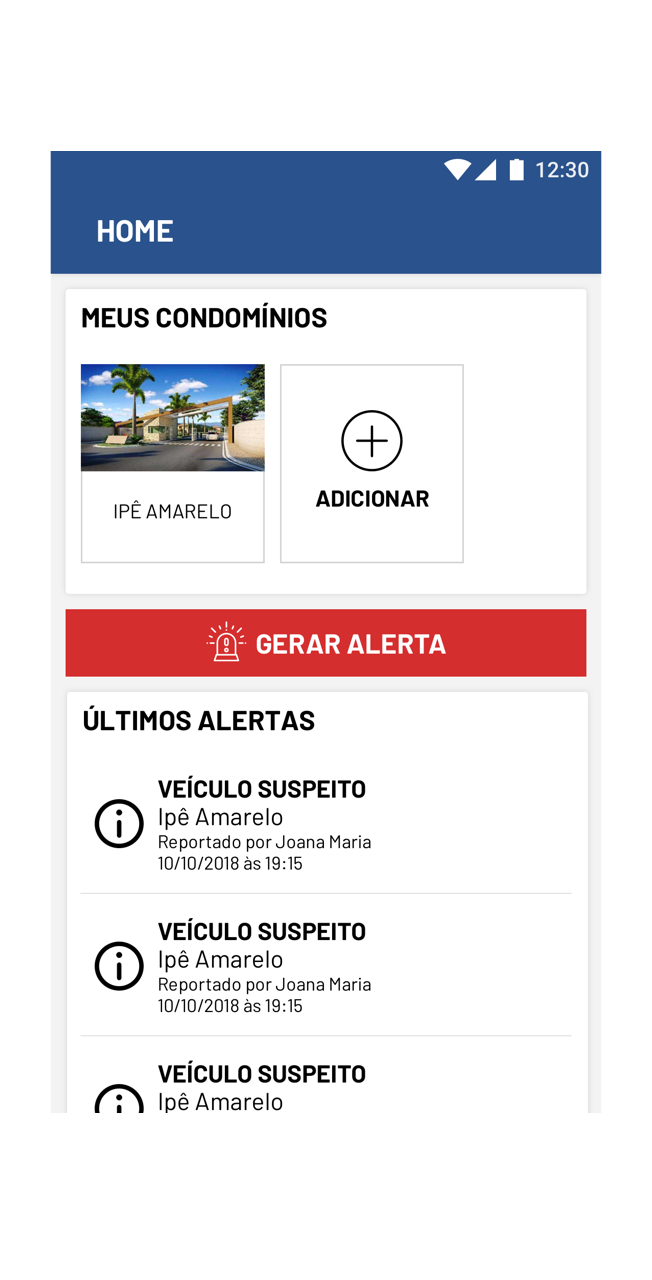This screenshot has width=652, height=1280.
Task: Open the Ipê Amarelo condominium card
Action: pos(173,463)
